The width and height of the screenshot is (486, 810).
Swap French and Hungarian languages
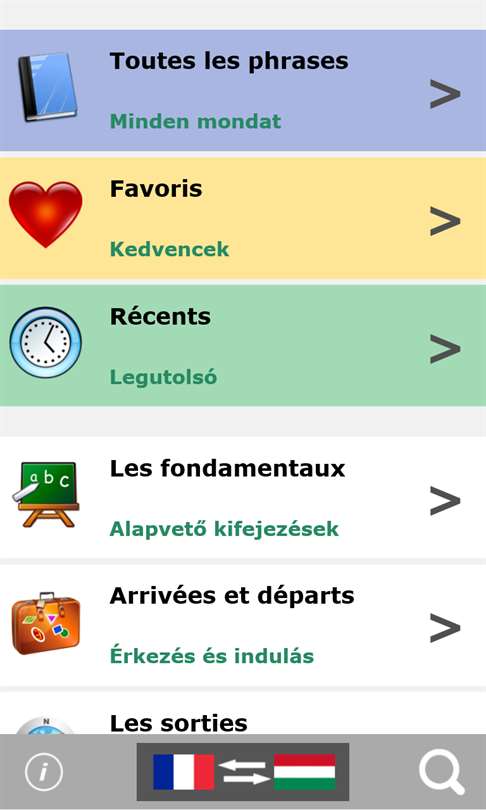tap(243, 772)
